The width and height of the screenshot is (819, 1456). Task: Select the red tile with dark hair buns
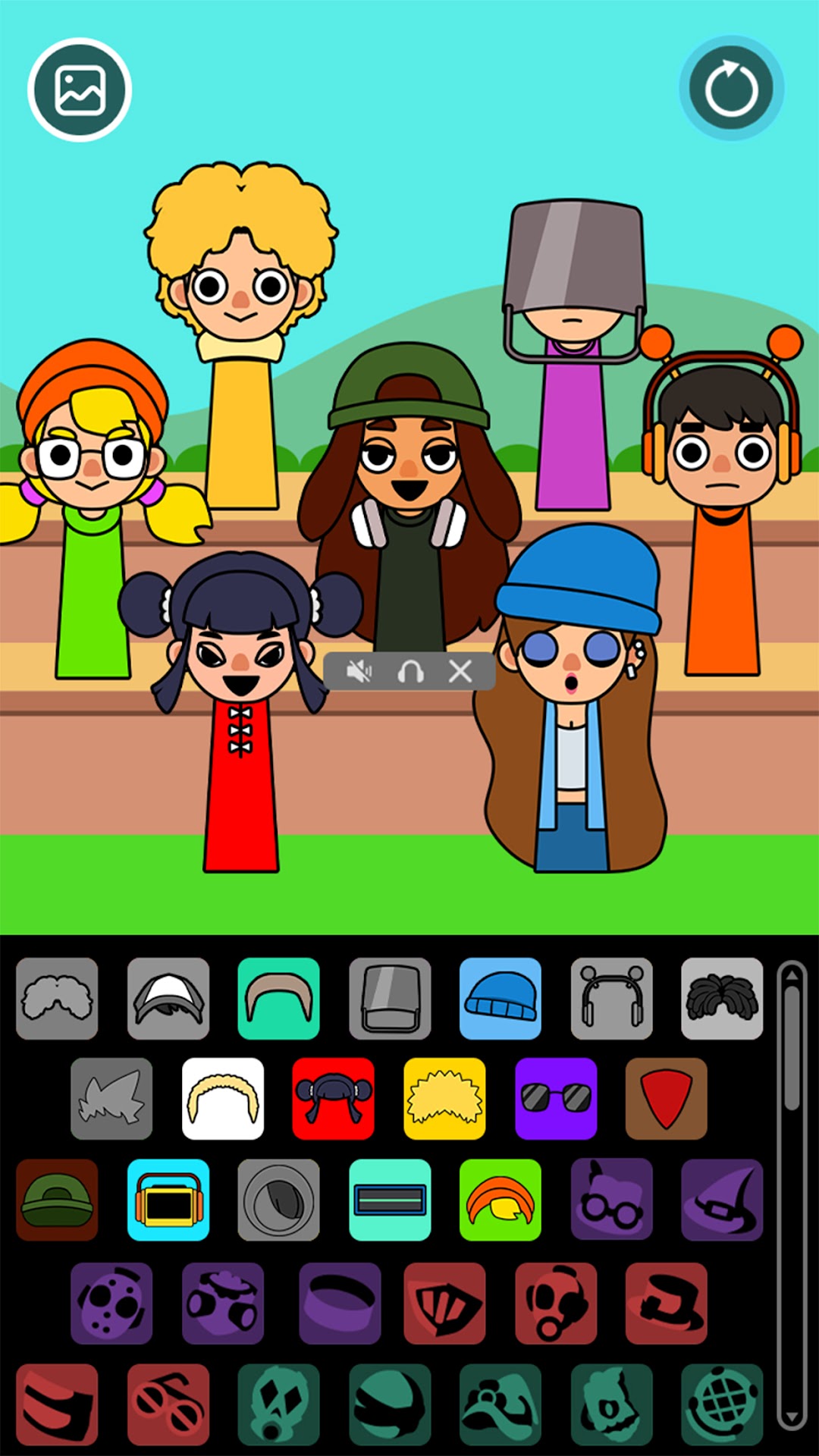pyautogui.click(x=334, y=1098)
